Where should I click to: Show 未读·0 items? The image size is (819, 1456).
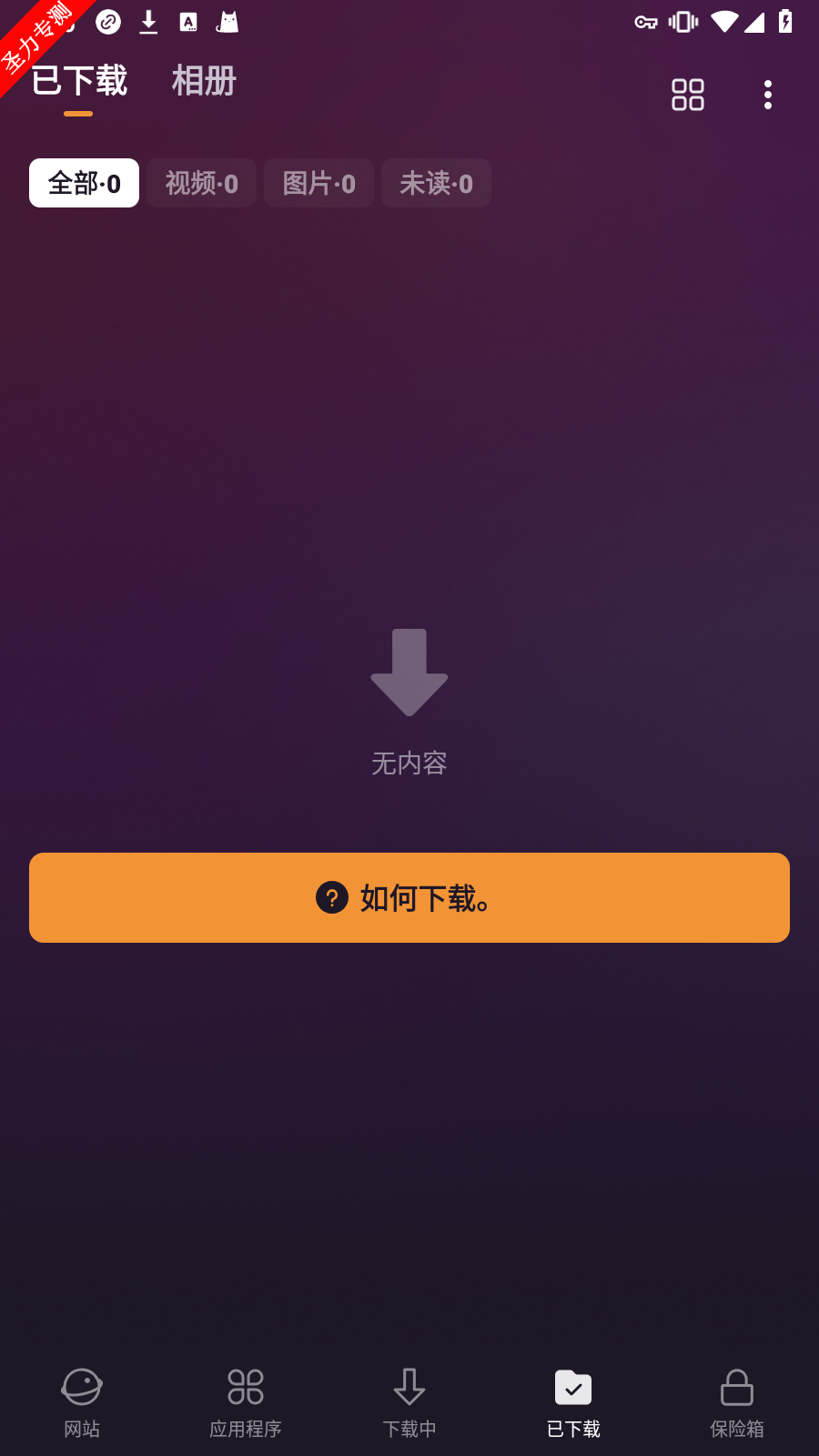click(x=436, y=183)
